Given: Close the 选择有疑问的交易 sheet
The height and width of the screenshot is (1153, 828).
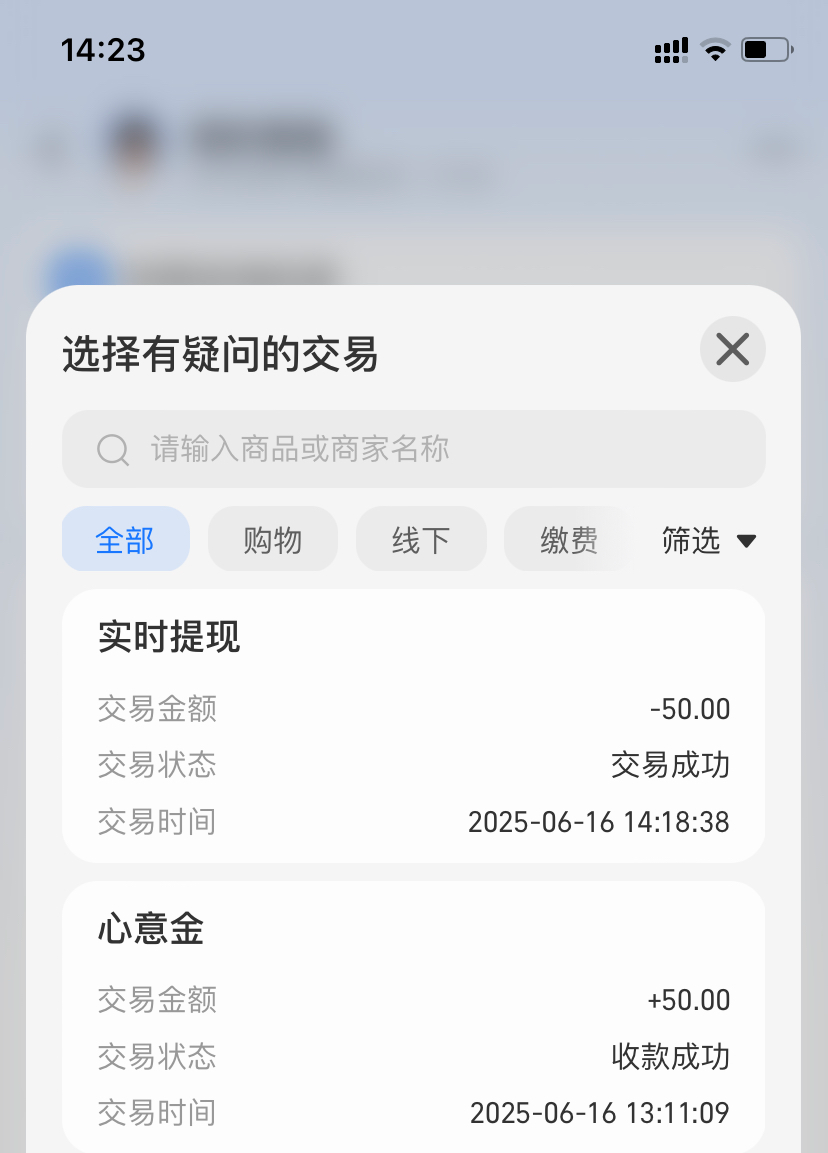Looking at the screenshot, I should (732, 350).
